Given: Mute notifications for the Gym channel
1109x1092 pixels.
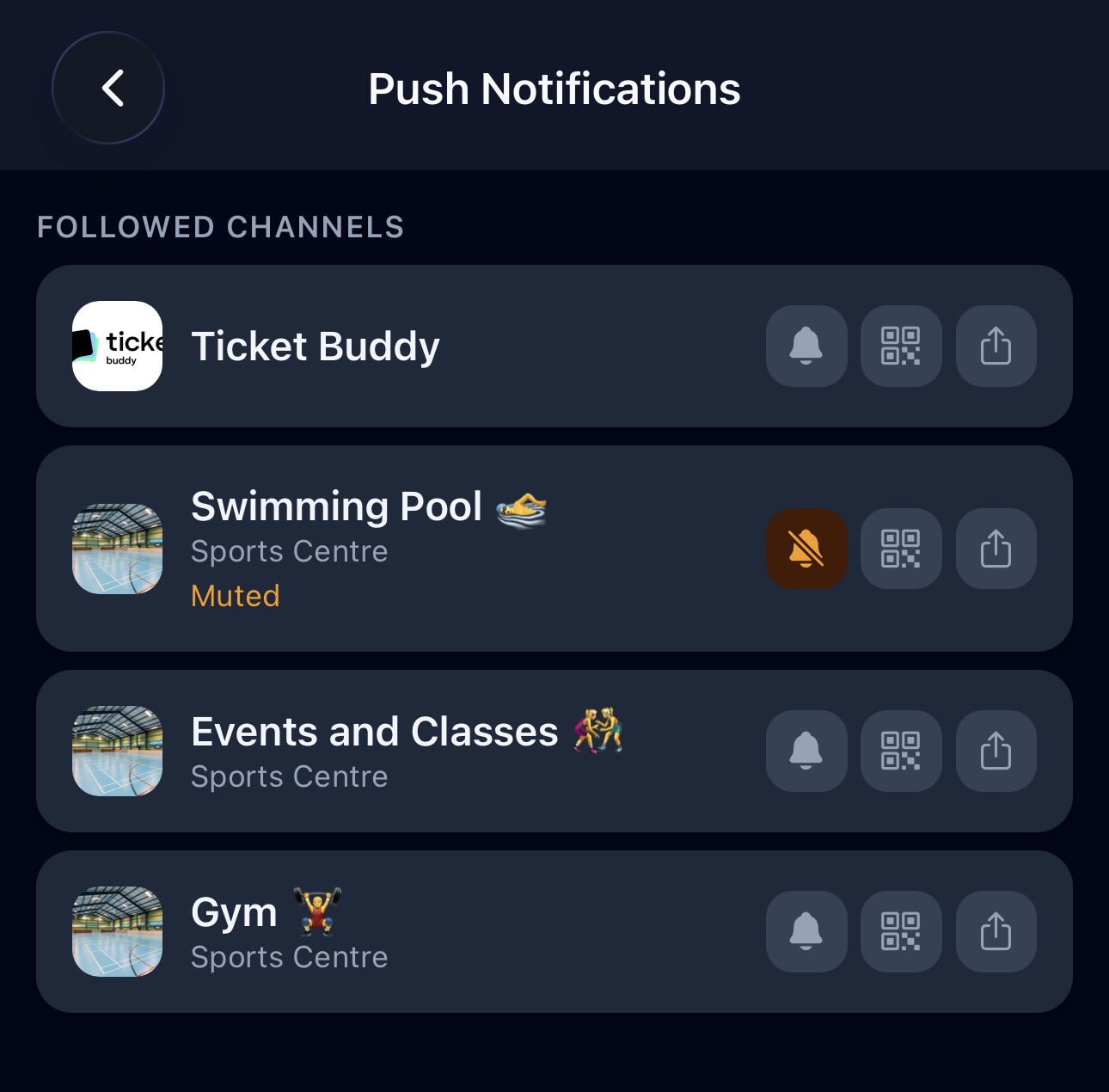Looking at the screenshot, I should coord(806,931).
